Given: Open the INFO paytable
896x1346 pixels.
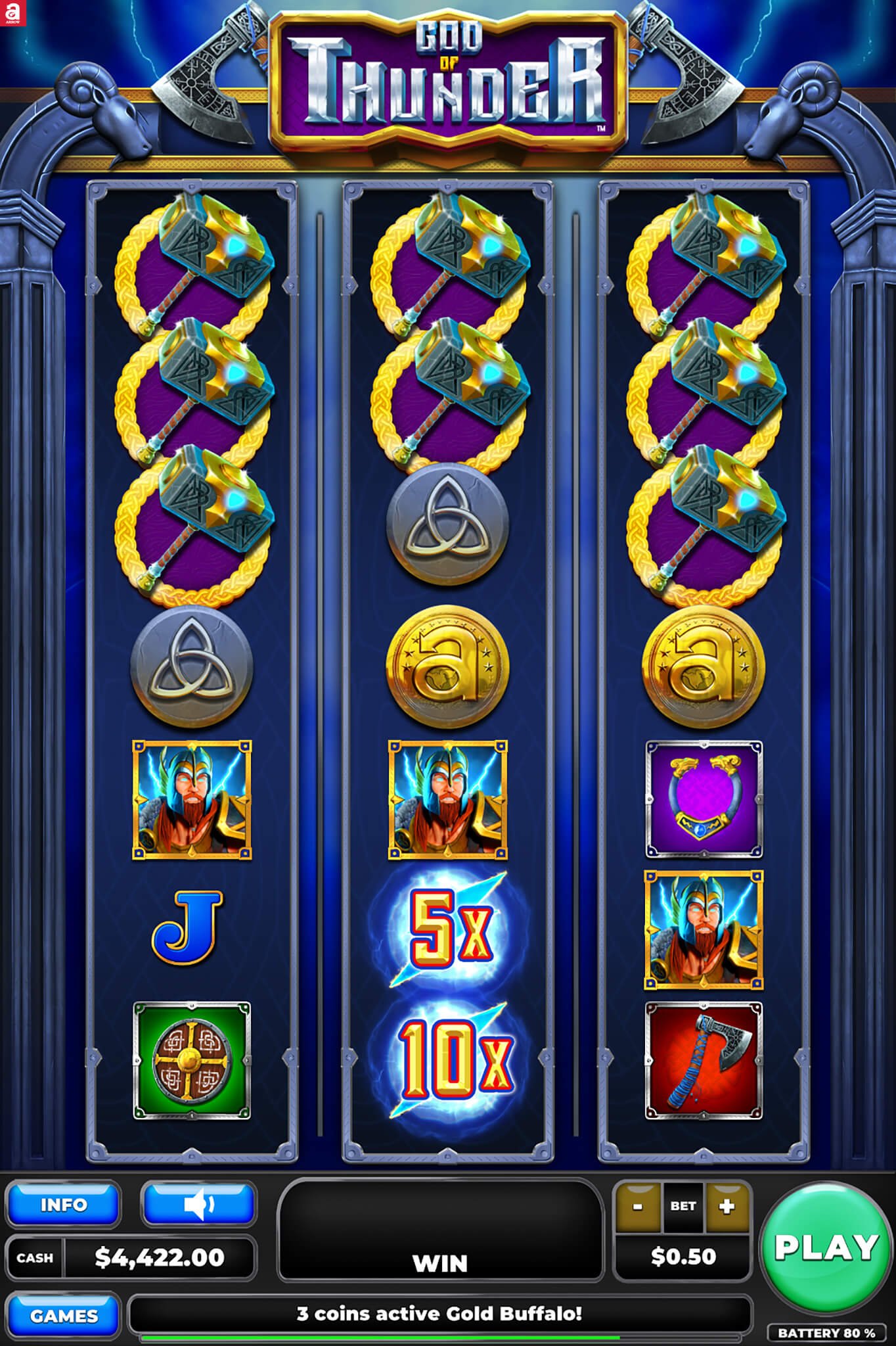Looking at the screenshot, I should tap(63, 1205).
